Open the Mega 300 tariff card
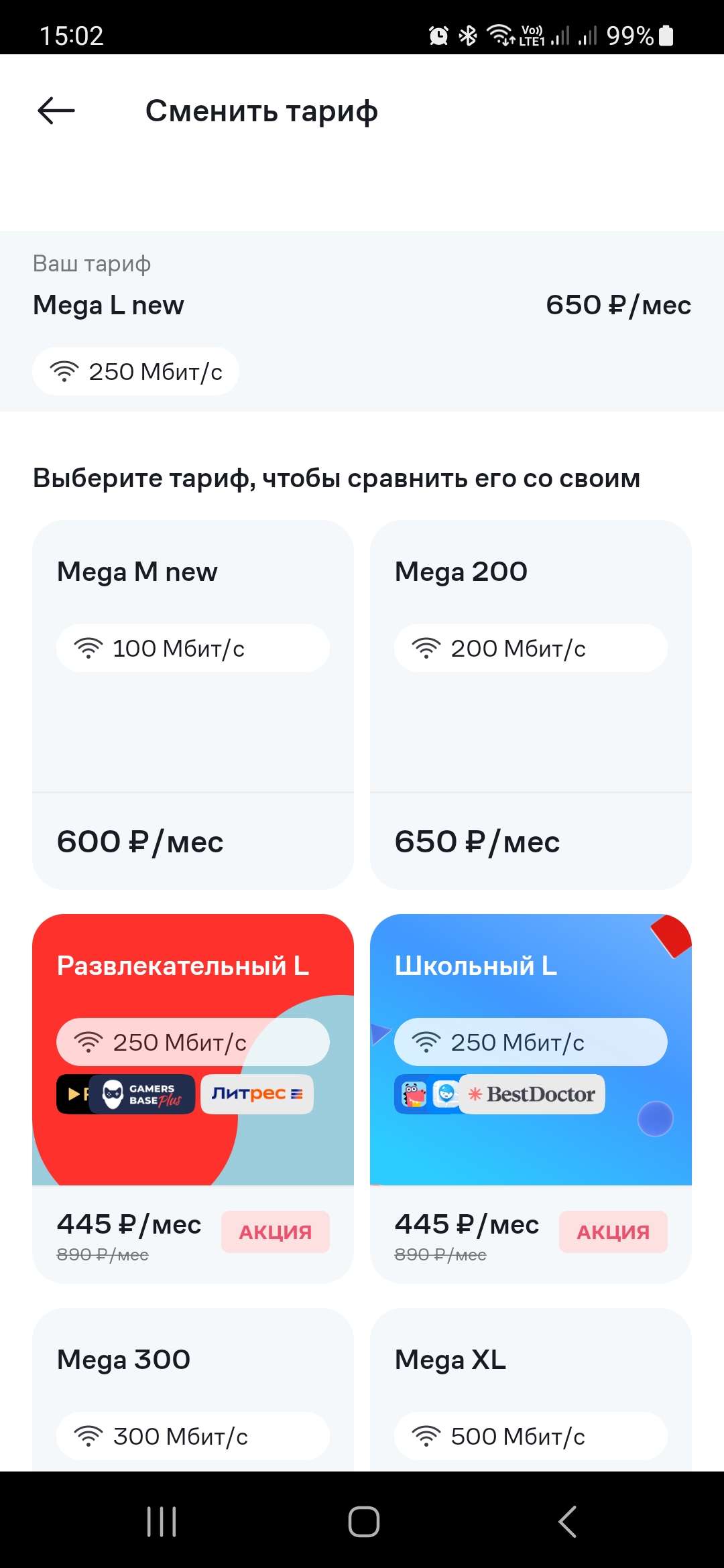724x1568 pixels. [193, 1387]
